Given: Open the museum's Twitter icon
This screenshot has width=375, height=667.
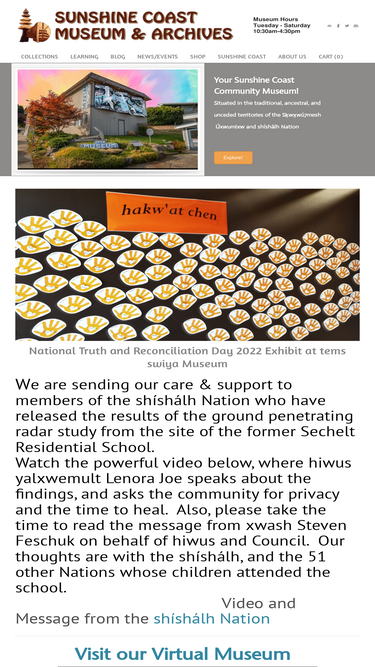Looking at the screenshot, I should tap(347, 26).
